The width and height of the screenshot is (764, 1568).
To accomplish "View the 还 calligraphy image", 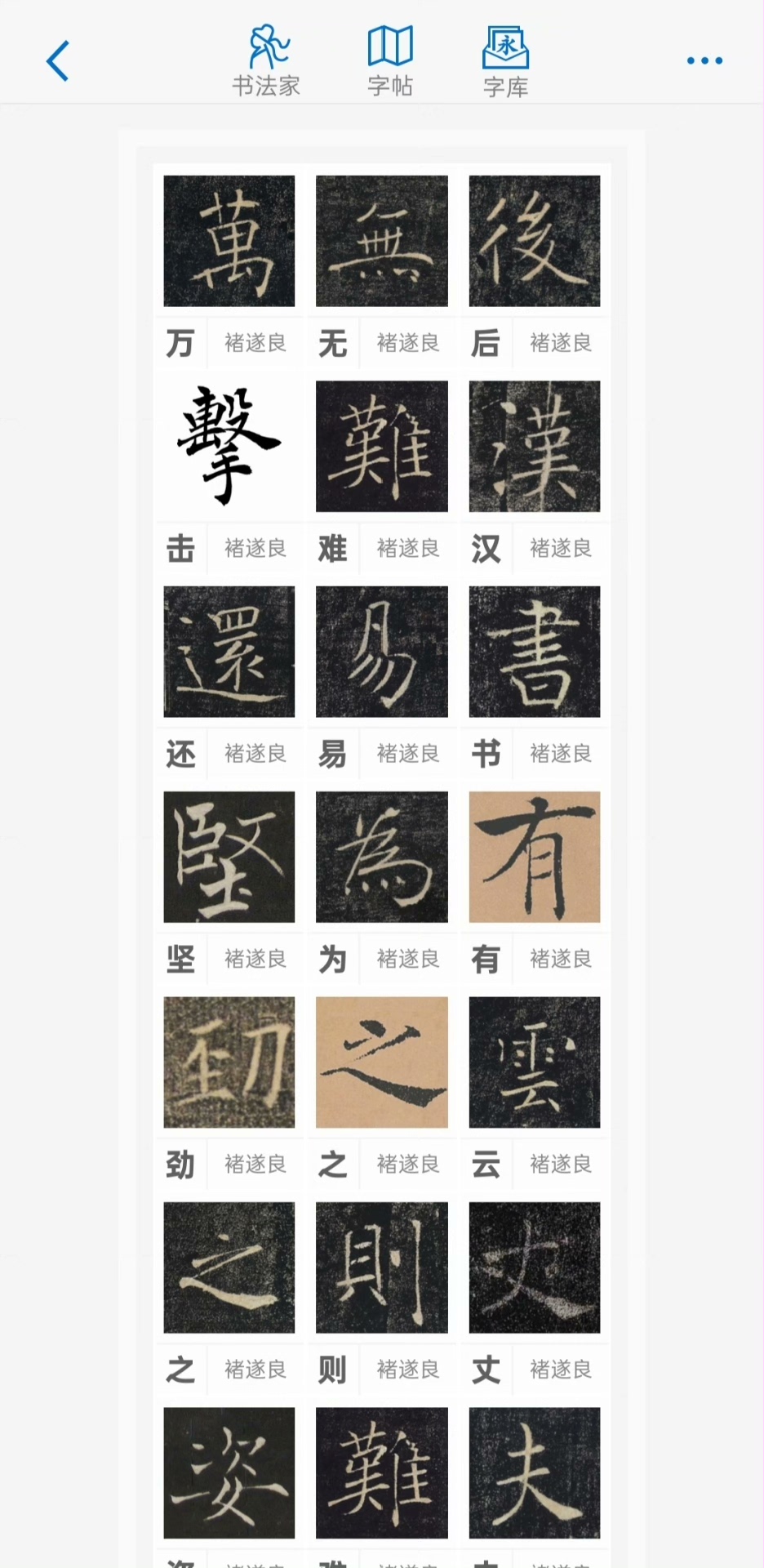I will (x=229, y=652).
